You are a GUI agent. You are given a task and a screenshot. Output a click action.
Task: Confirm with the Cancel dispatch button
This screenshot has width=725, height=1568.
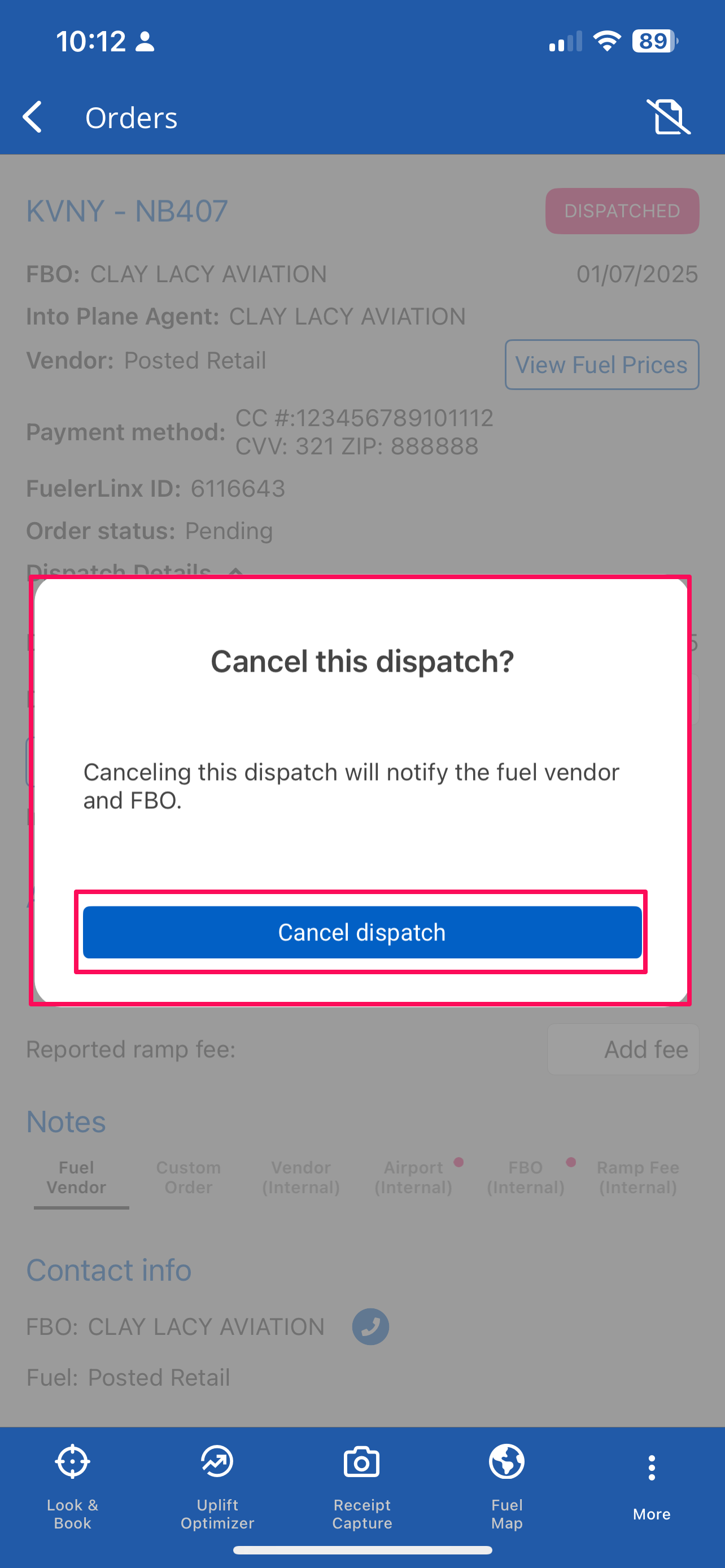coord(362,932)
